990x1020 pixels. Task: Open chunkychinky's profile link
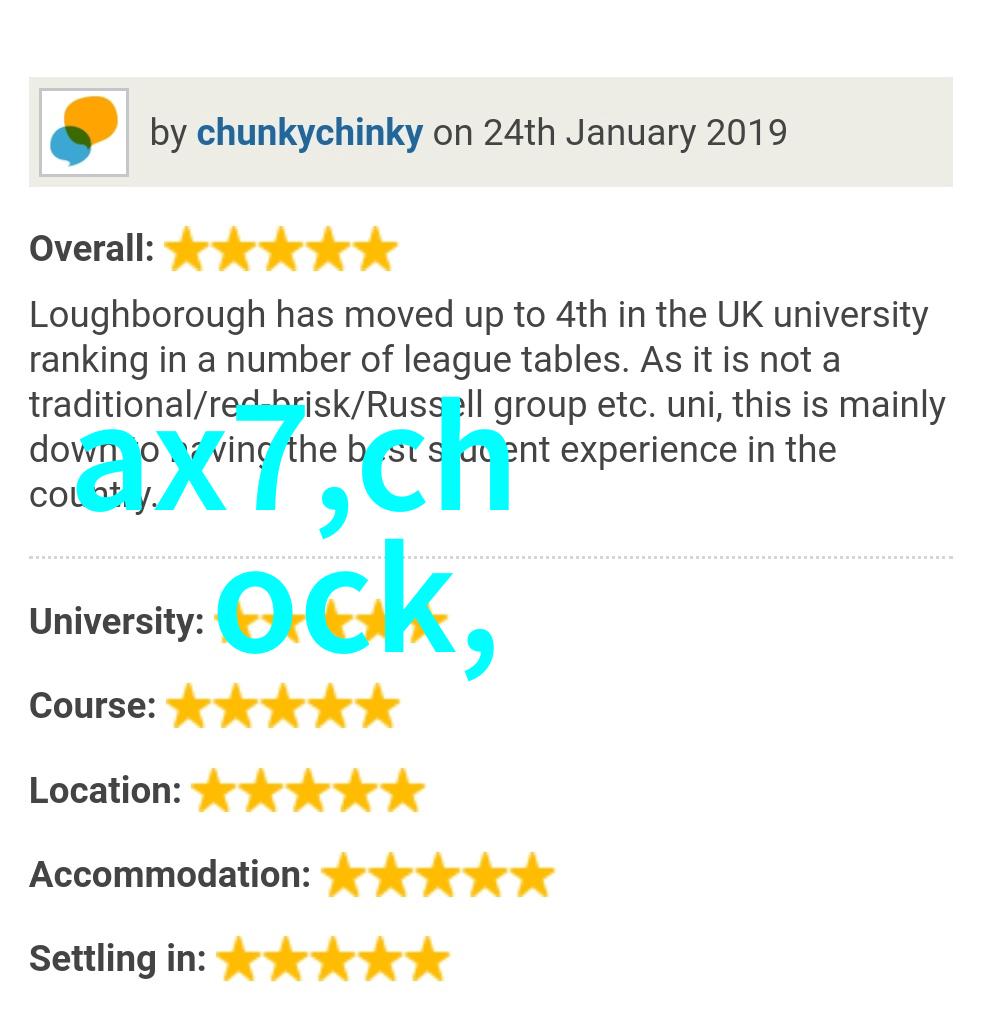click(x=309, y=133)
